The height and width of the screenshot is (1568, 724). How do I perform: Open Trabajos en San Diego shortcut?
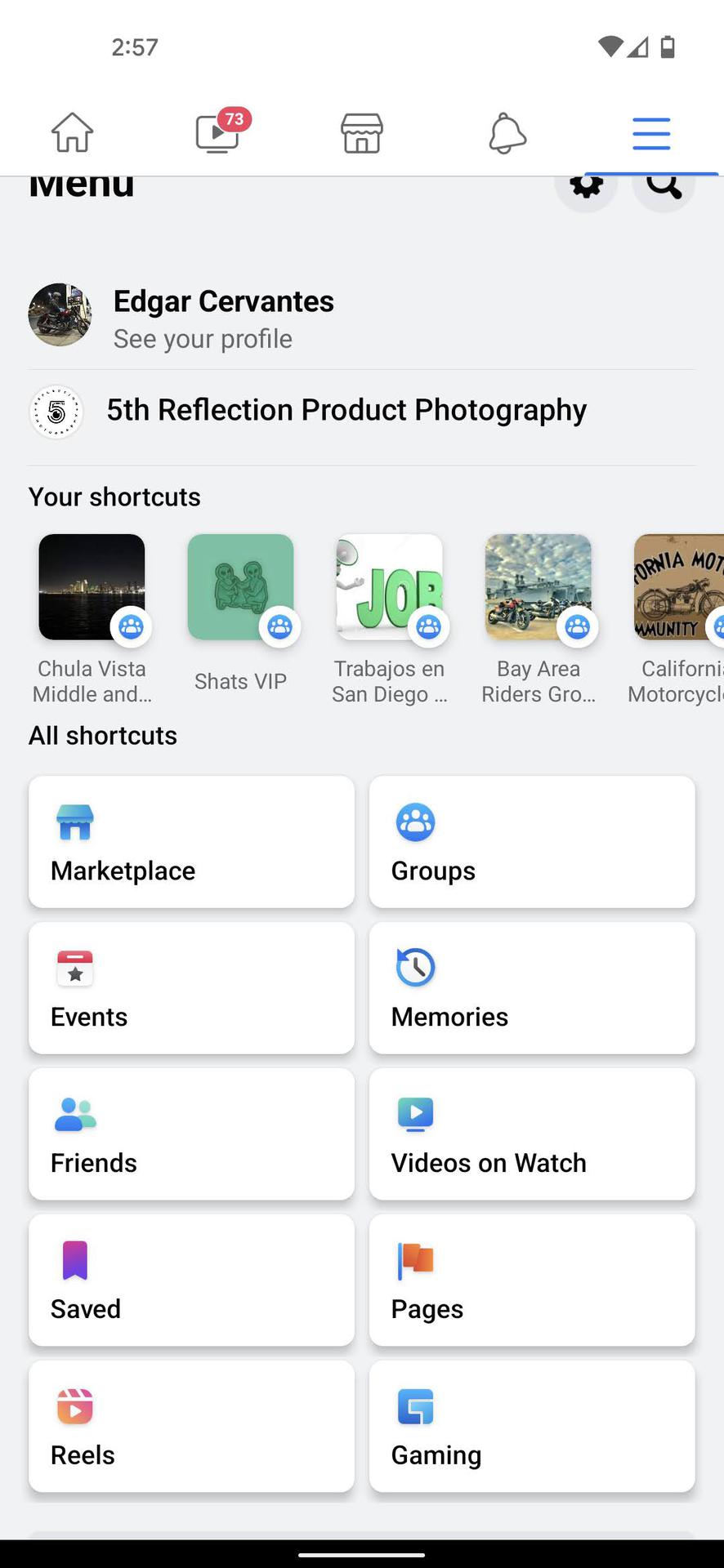click(390, 617)
